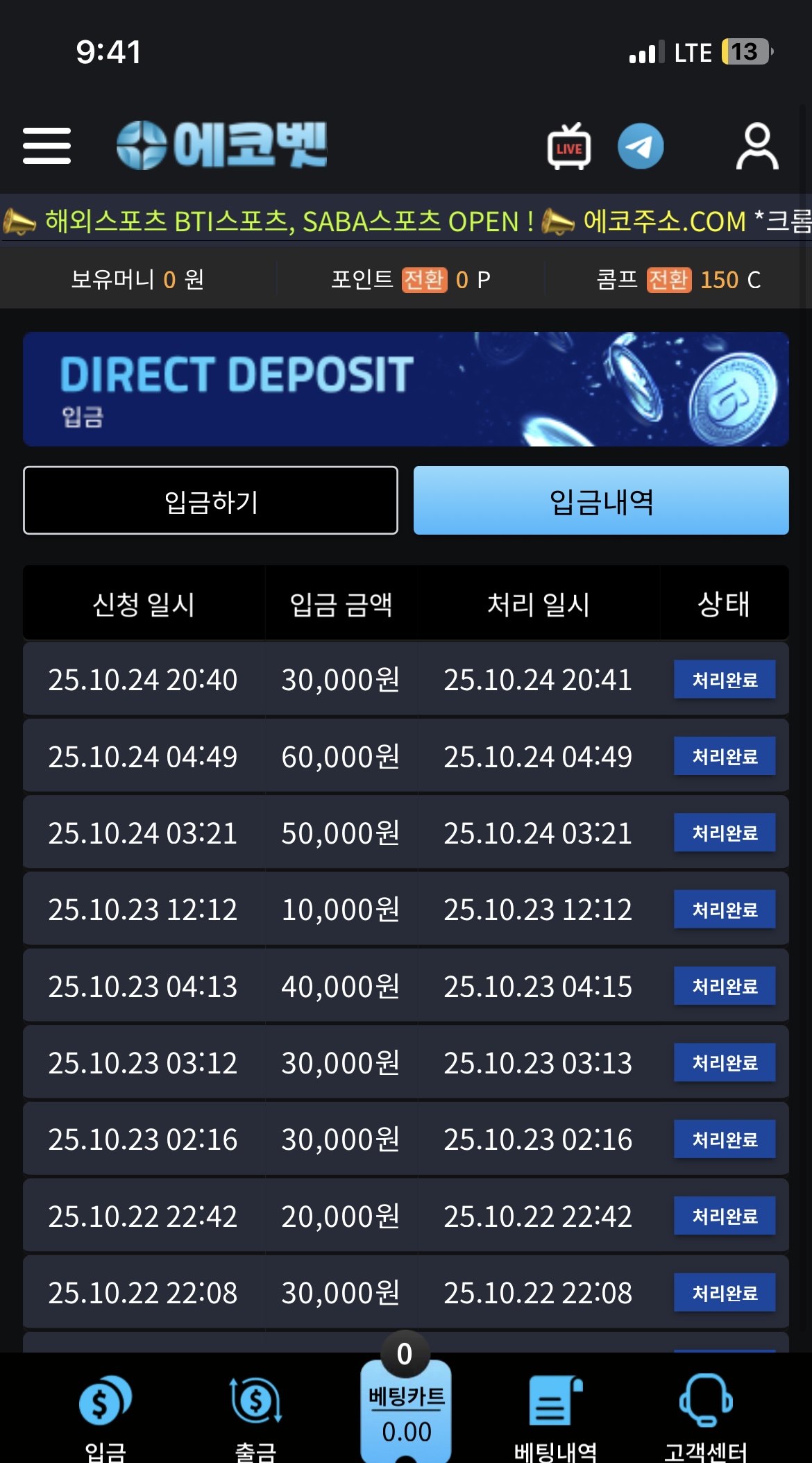Image resolution: width=812 pixels, height=1463 pixels.
Task: Open the 베팅카트 betting cart
Action: pyautogui.click(x=406, y=1410)
